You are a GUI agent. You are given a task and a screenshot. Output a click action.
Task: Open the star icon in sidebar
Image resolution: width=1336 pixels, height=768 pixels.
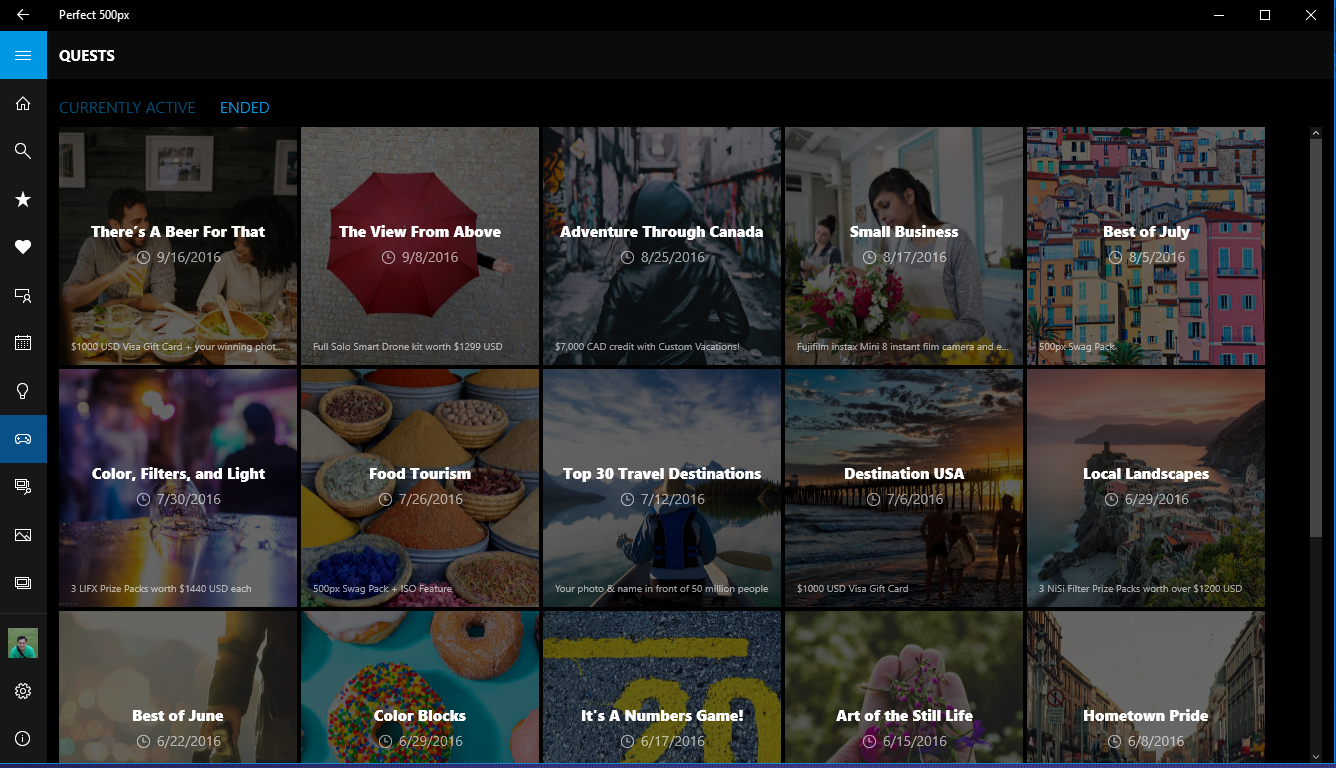coord(23,199)
